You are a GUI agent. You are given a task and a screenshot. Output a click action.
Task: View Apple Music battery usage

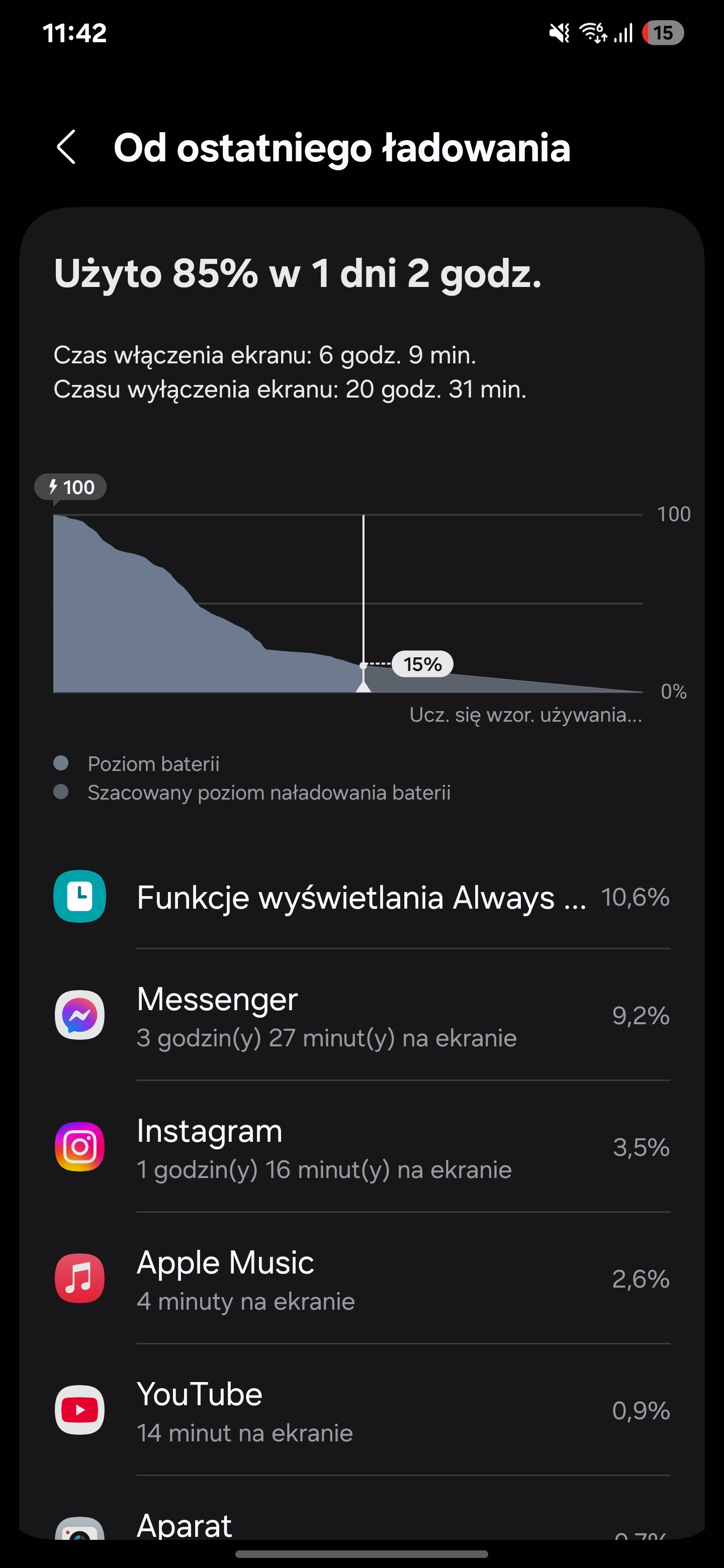[x=361, y=1278]
